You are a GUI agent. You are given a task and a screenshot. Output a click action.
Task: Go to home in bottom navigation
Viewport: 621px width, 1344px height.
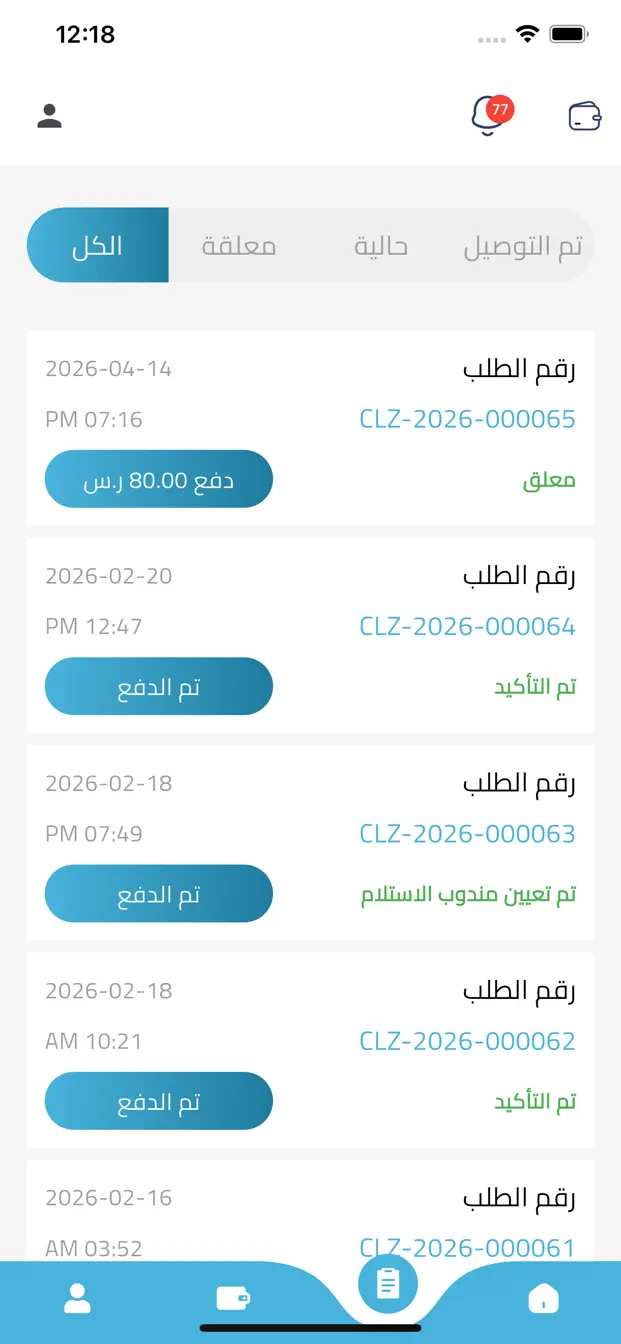click(x=543, y=1298)
